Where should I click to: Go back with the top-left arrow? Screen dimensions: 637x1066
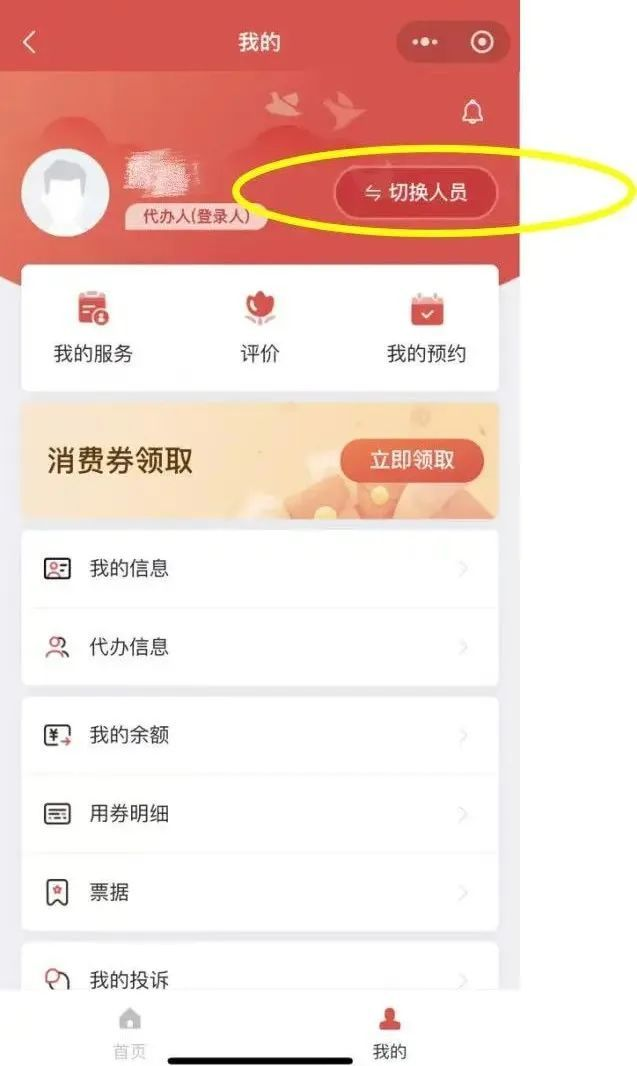pyautogui.click(x=29, y=42)
